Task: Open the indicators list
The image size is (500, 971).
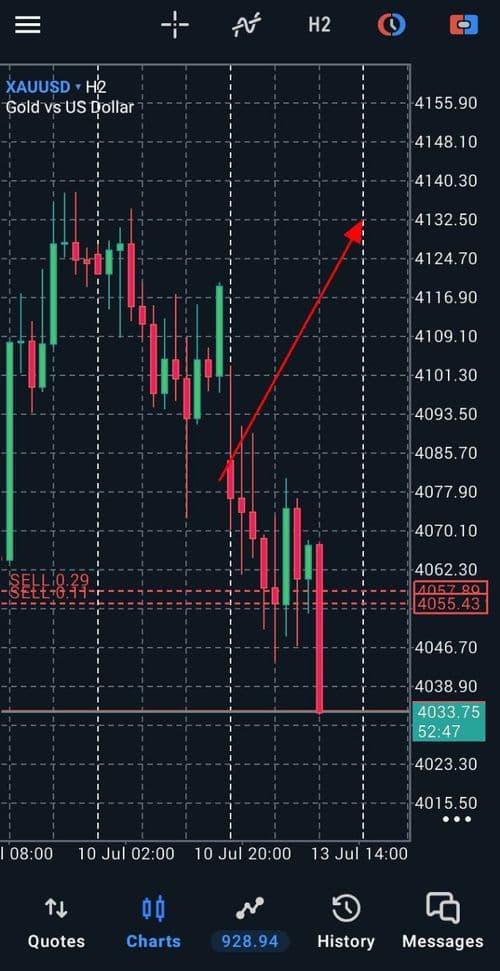Action: (247, 25)
